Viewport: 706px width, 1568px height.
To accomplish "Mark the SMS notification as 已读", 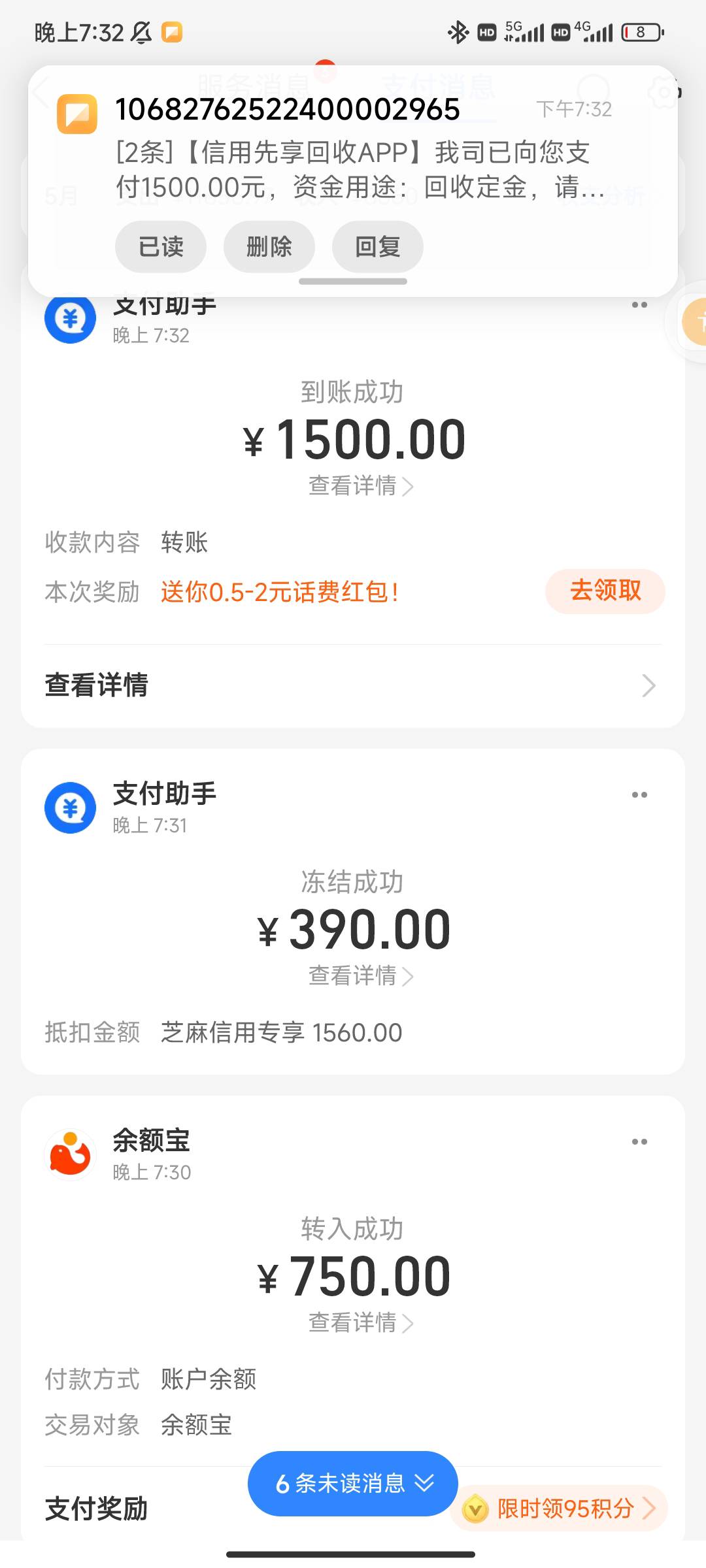I will click(161, 247).
